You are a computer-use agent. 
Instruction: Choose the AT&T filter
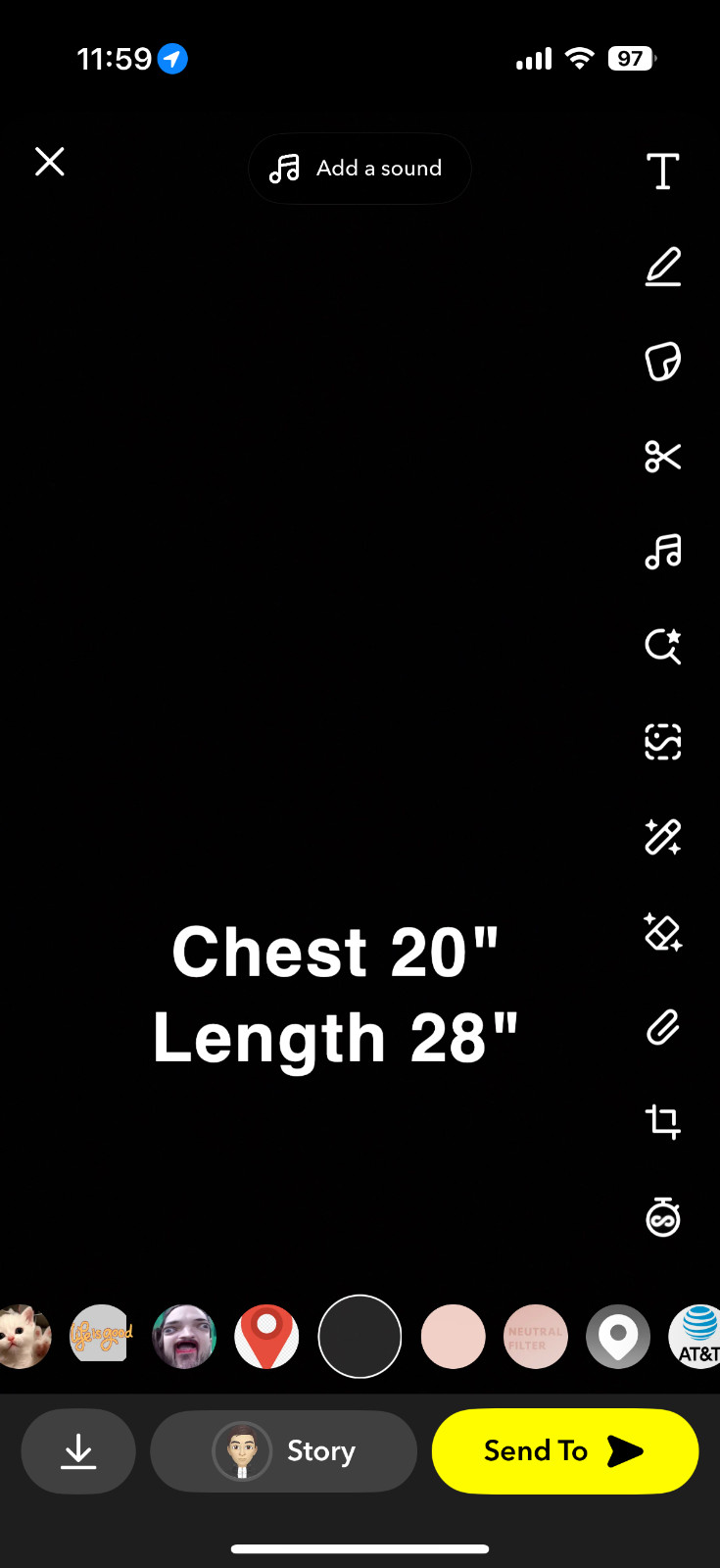[x=697, y=1337]
